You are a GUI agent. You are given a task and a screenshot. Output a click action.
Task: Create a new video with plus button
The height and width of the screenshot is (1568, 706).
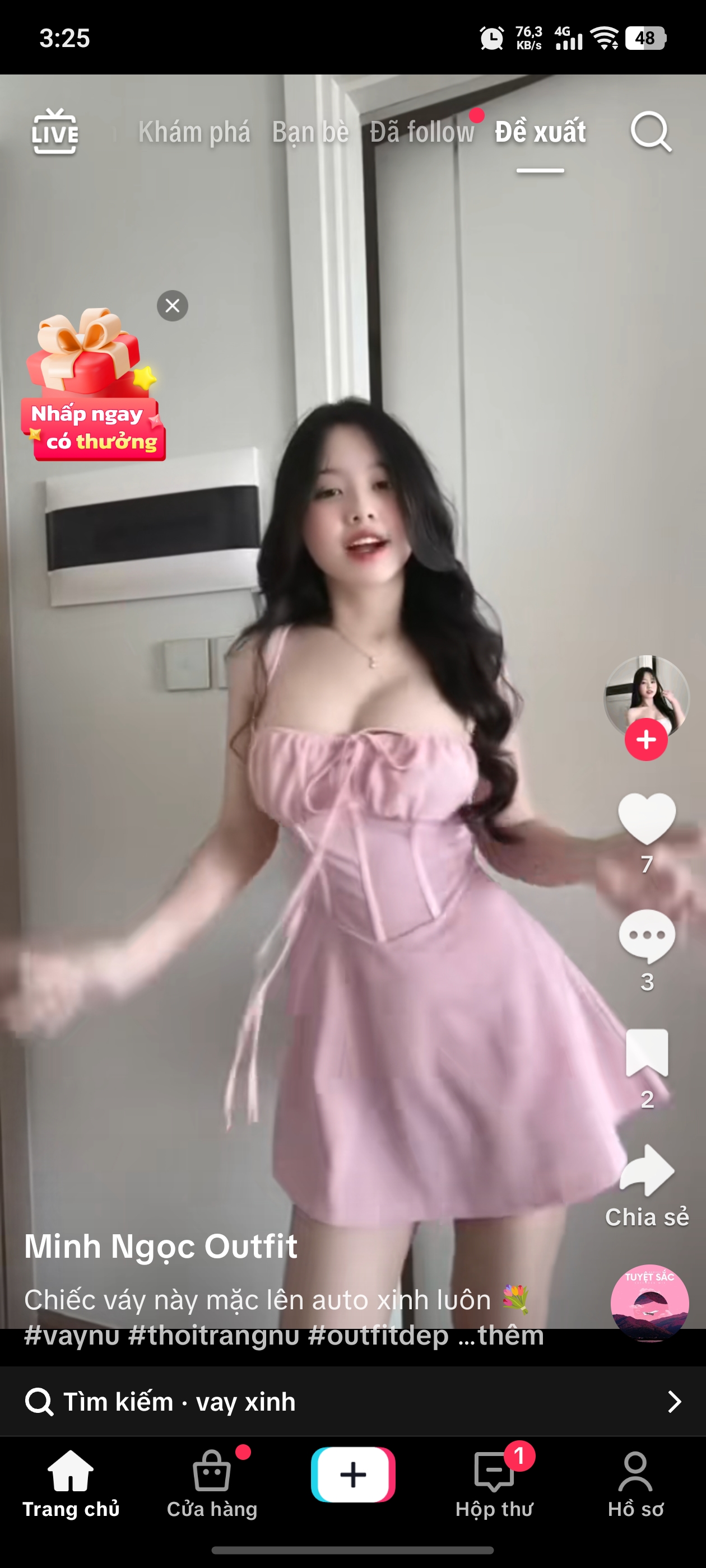pyautogui.click(x=352, y=1475)
